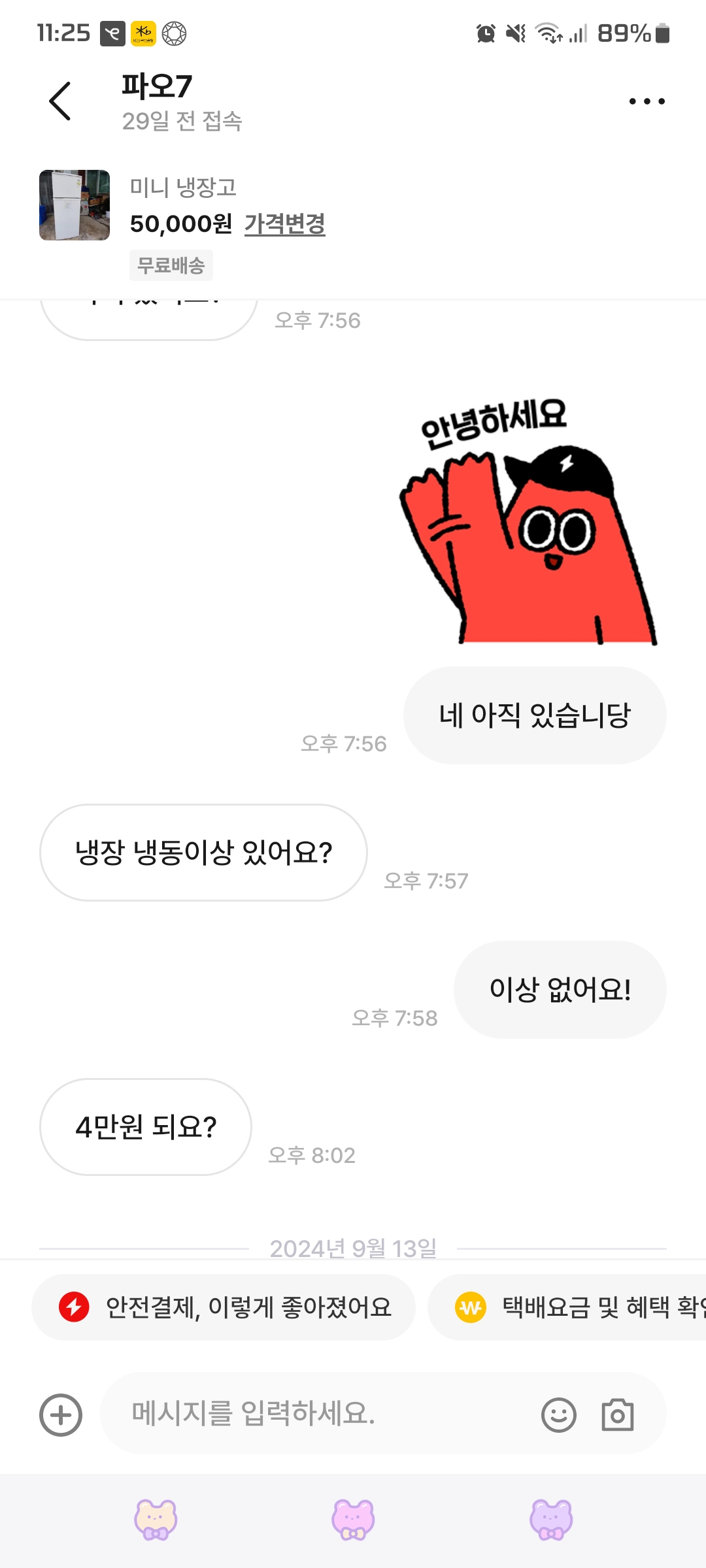The height and width of the screenshot is (1568, 706).
Task: Open the plus attachment menu
Action: click(x=61, y=1415)
